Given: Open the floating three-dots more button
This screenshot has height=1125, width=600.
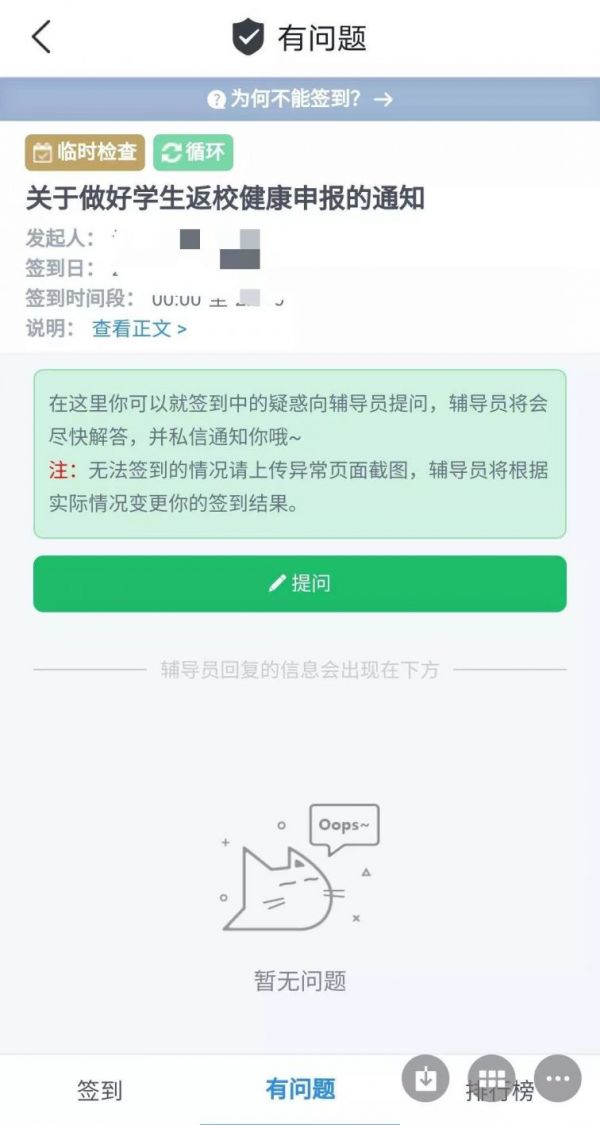Looking at the screenshot, I should point(558,1078).
